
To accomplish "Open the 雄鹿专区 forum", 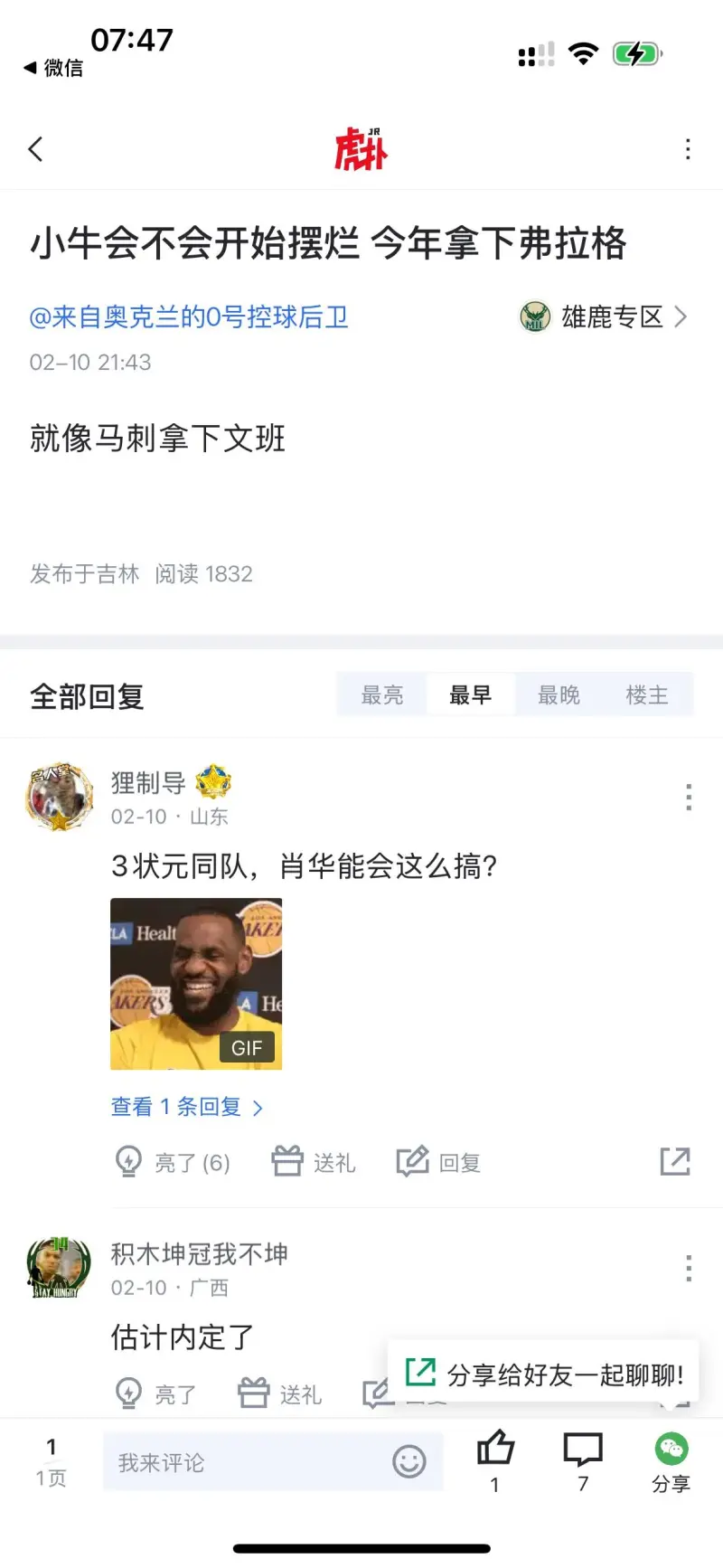I will (604, 317).
